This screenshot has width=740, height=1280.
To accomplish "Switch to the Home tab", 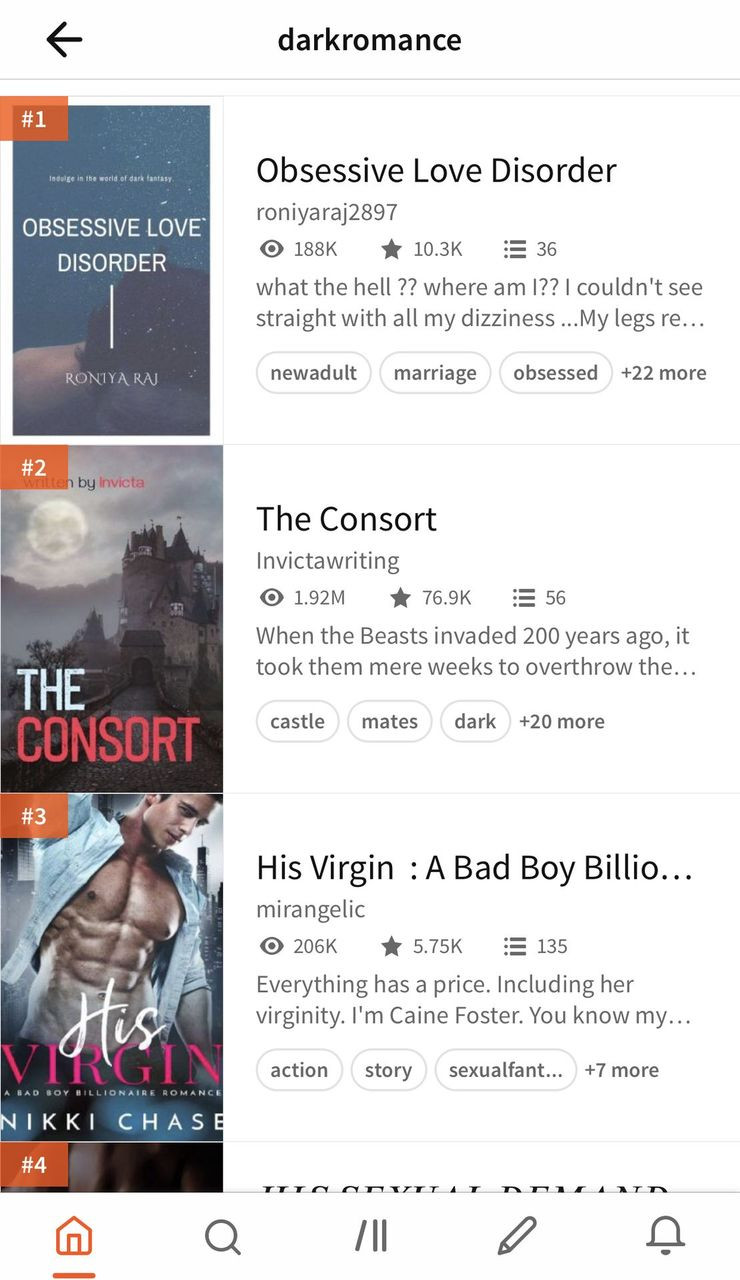I will pyautogui.click(x=74, y=1238).
